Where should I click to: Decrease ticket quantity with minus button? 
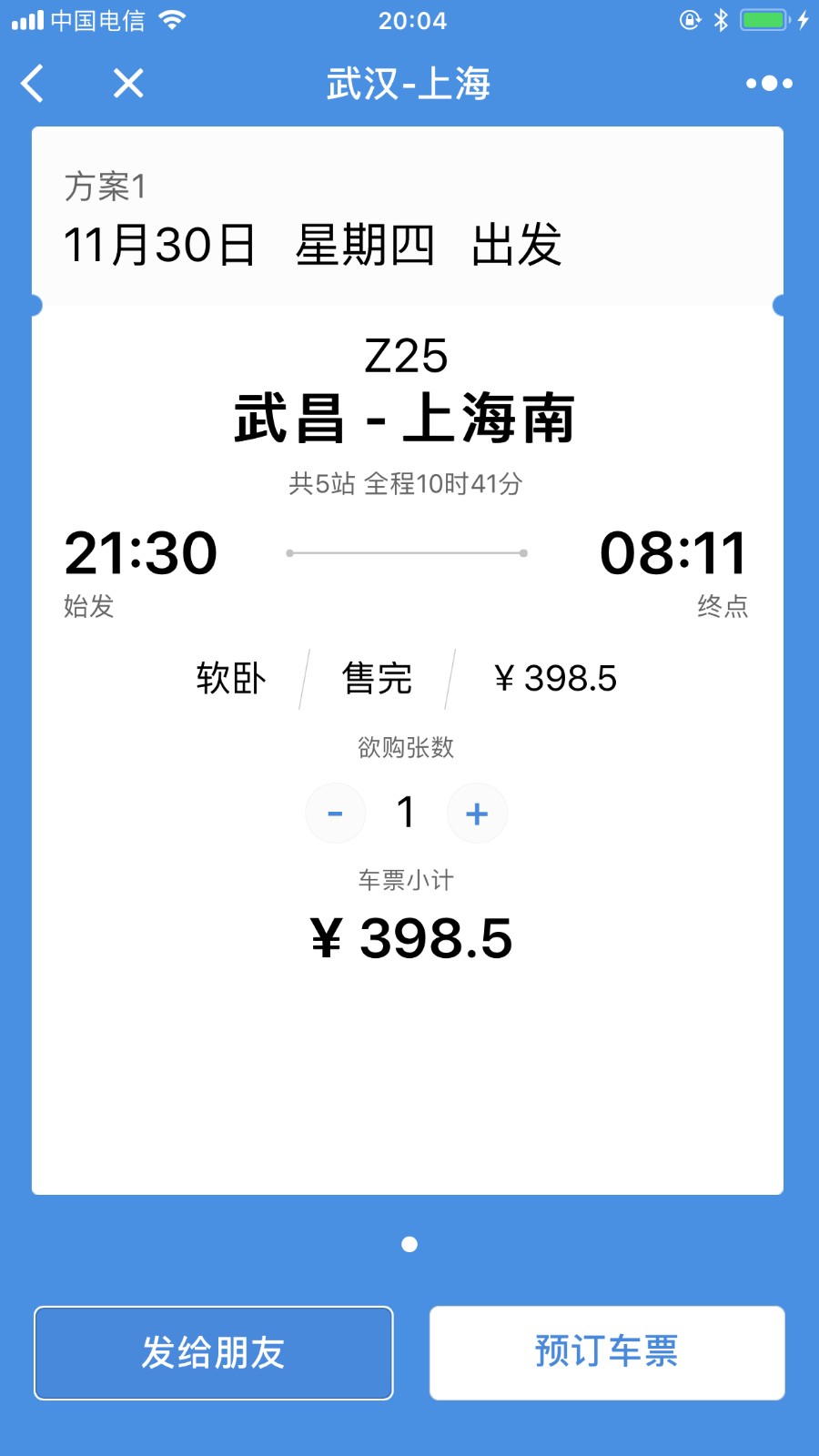[336, 814]
